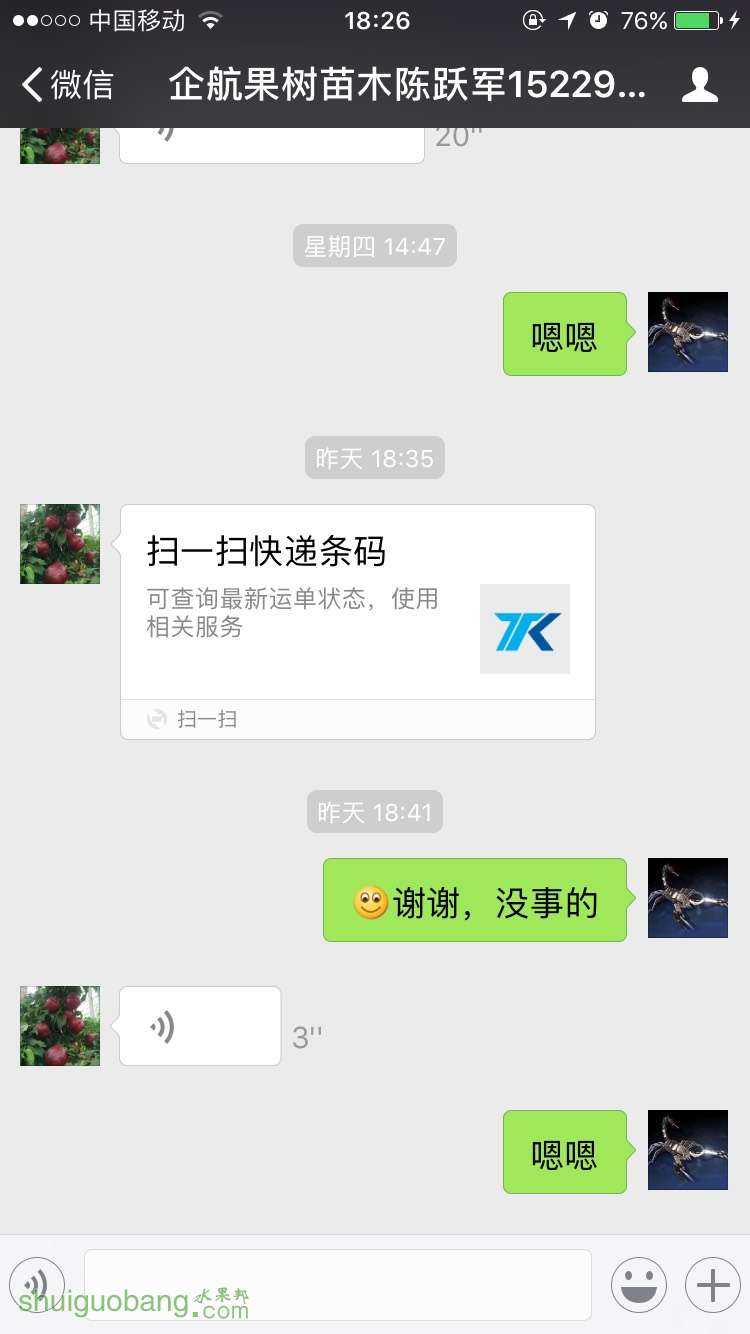Viewport: 750px width, 1334px height.
Task: Tap the contact's apple avatar beside the 扫一扫 card
Action: [x=60, y=544]
